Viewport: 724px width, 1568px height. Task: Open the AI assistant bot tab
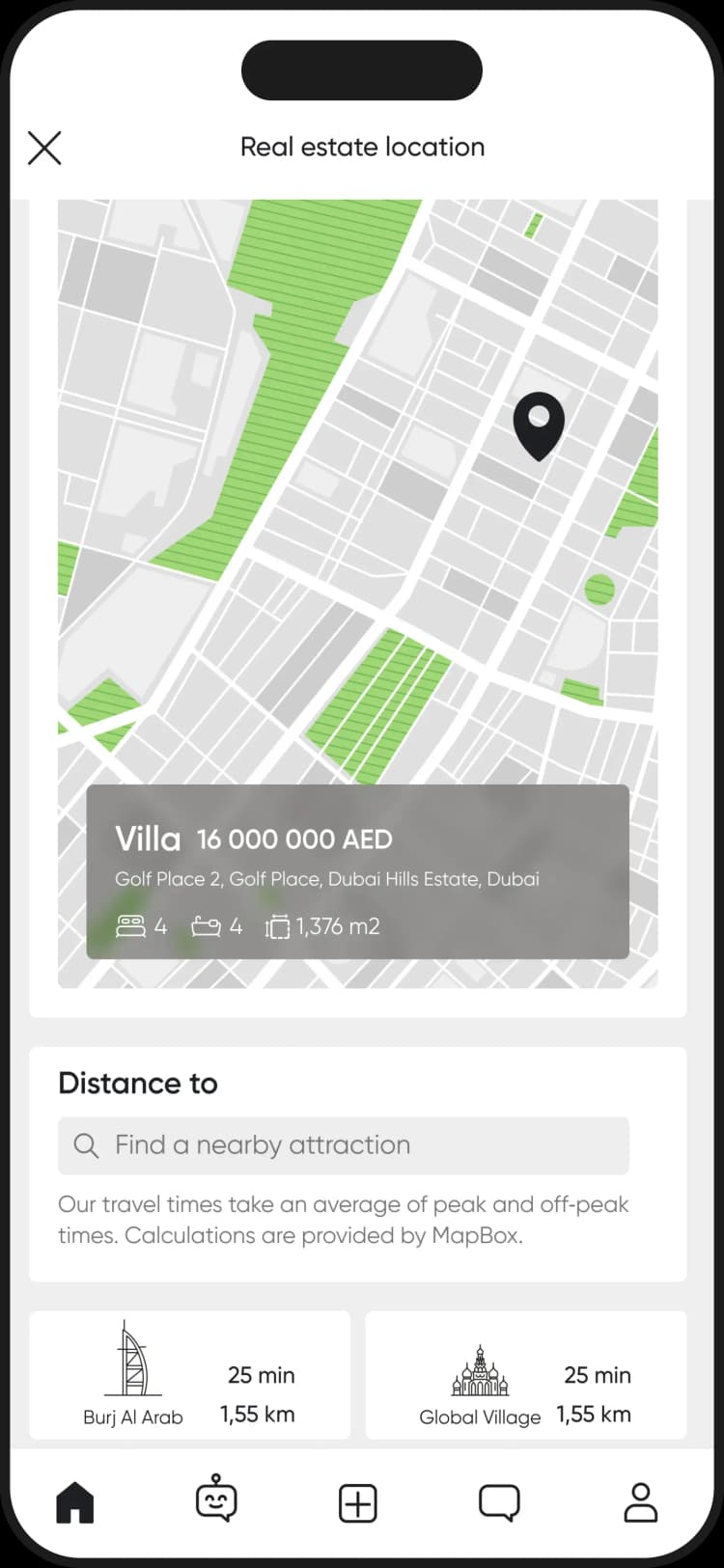(216, 1500)
